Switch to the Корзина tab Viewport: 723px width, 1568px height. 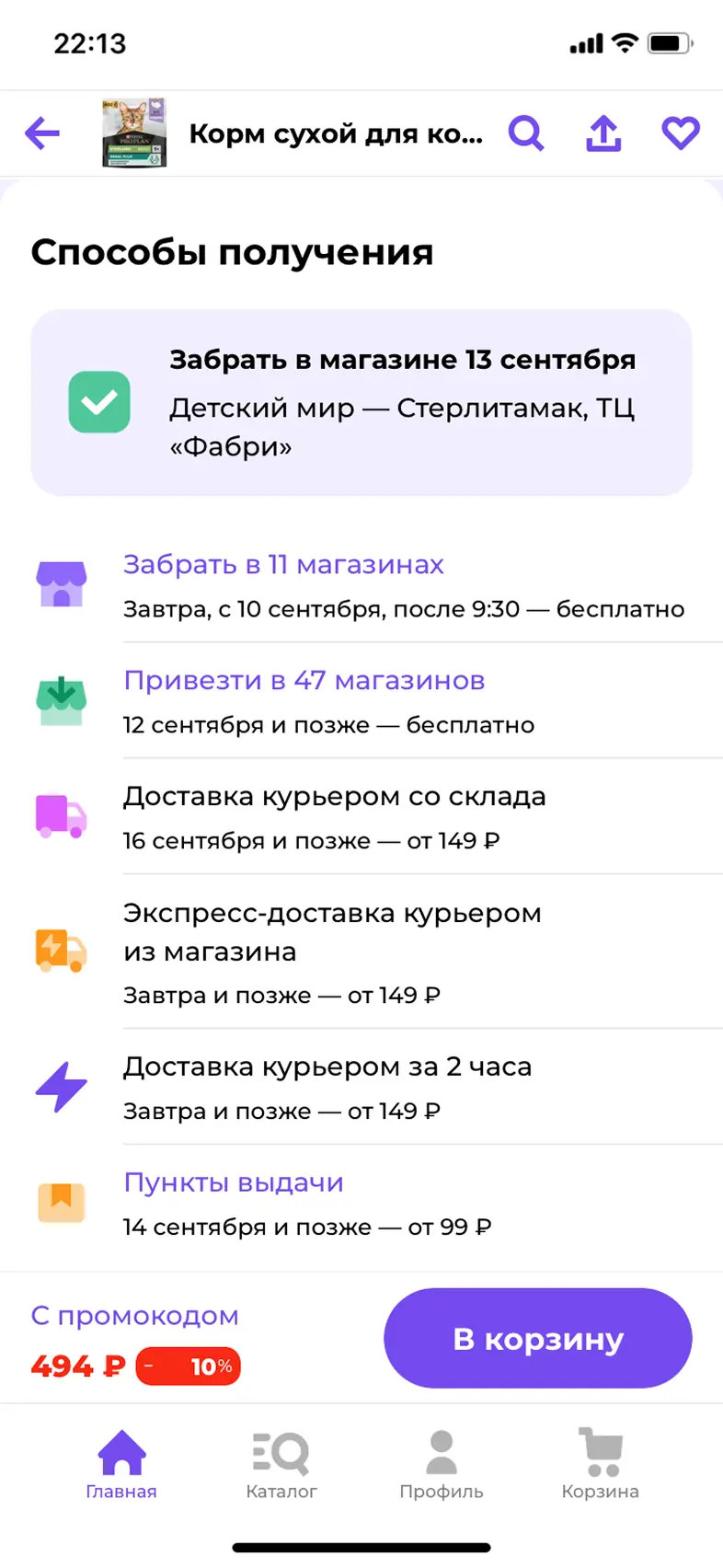(x=601, y=1465)
